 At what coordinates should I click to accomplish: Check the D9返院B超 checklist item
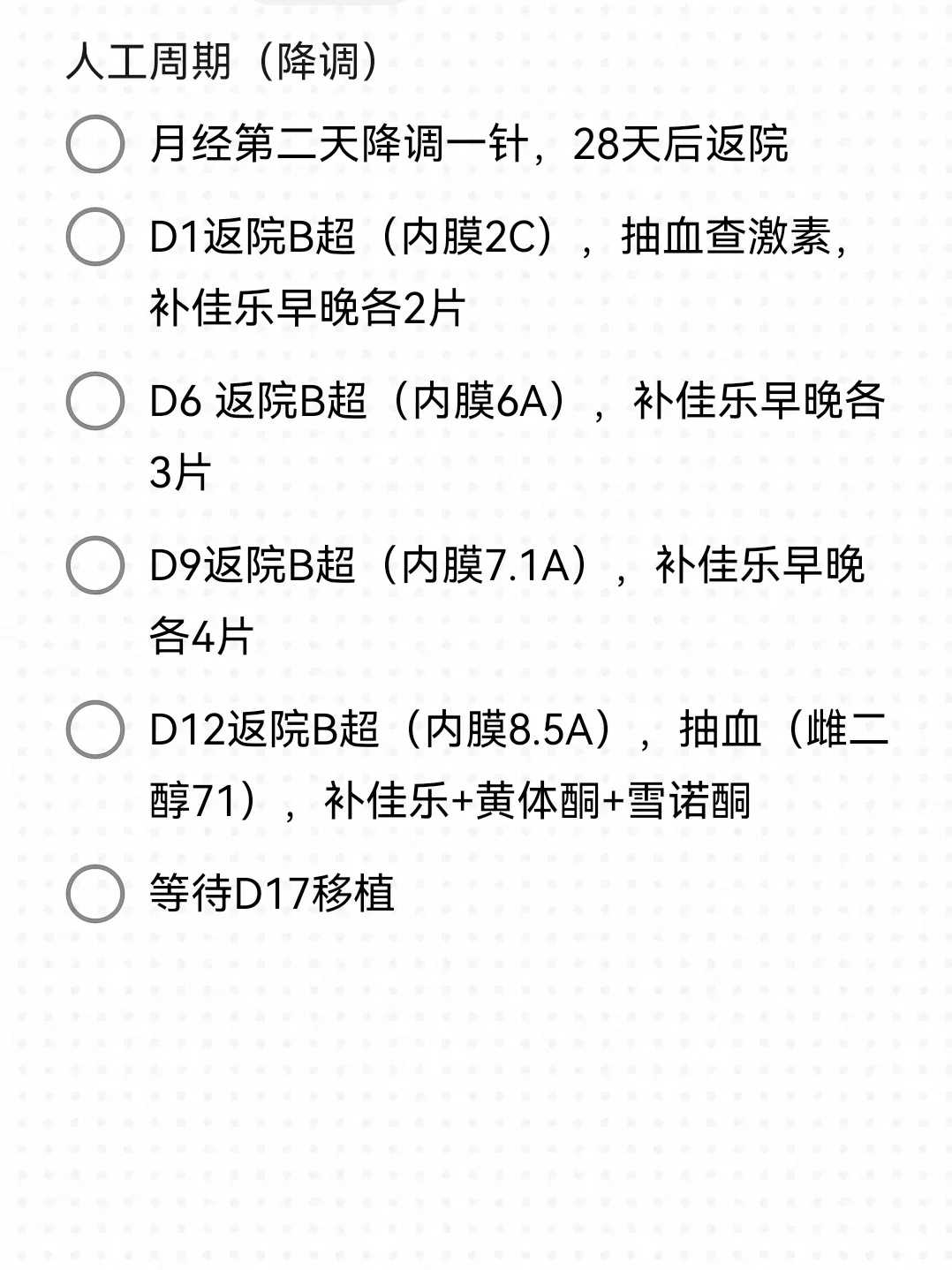click(96, 563)
